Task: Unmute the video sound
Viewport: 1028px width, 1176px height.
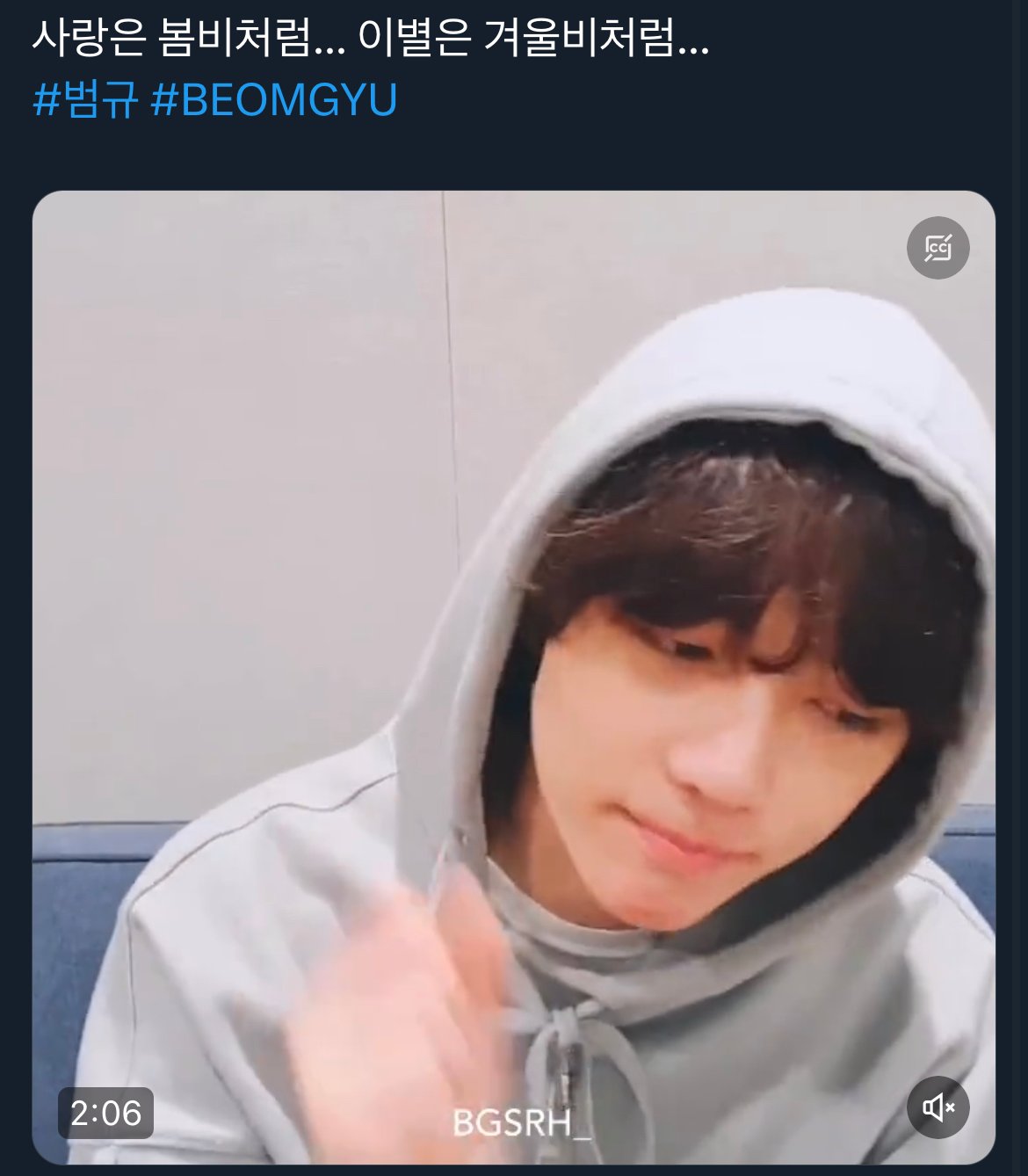Action: coord(938,1107)
